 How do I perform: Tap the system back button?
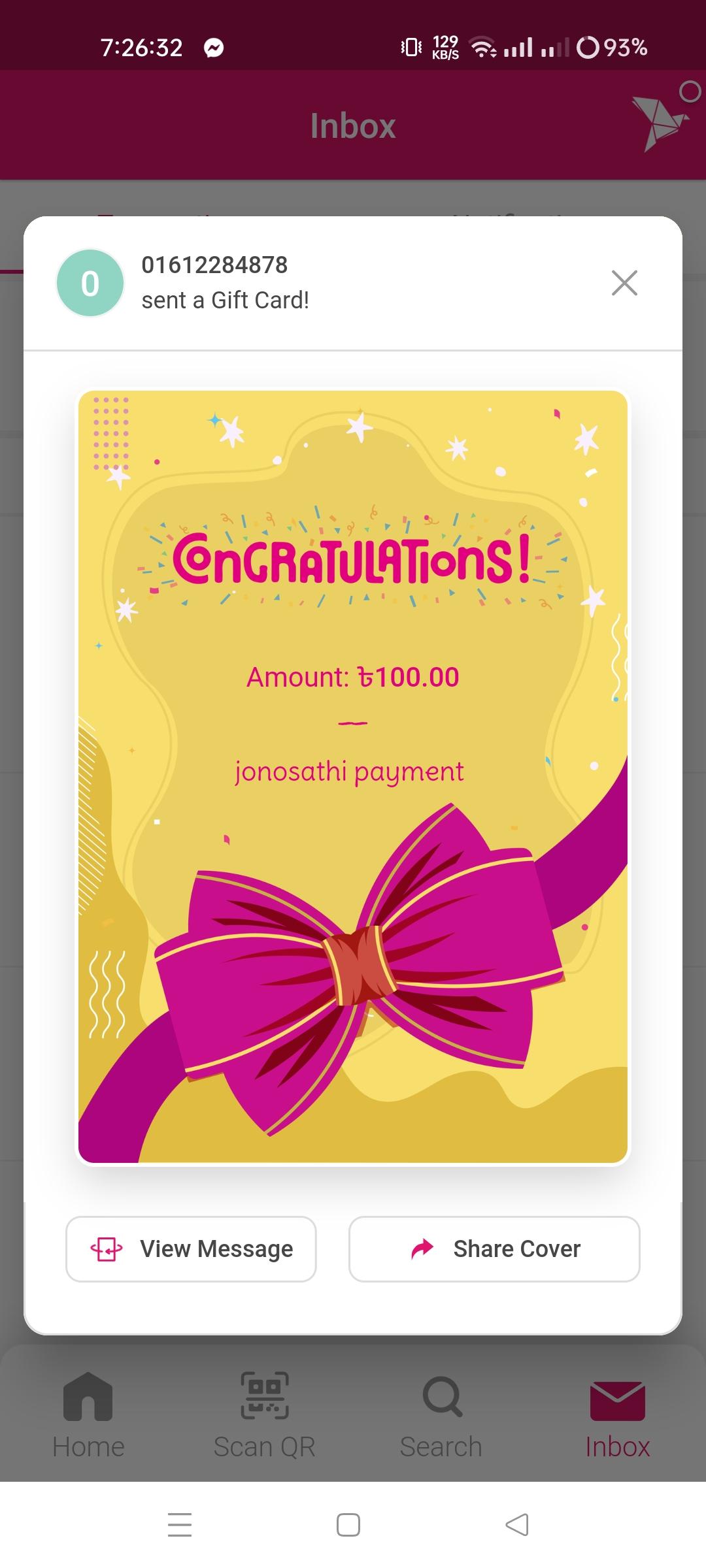click(517, 1525)
